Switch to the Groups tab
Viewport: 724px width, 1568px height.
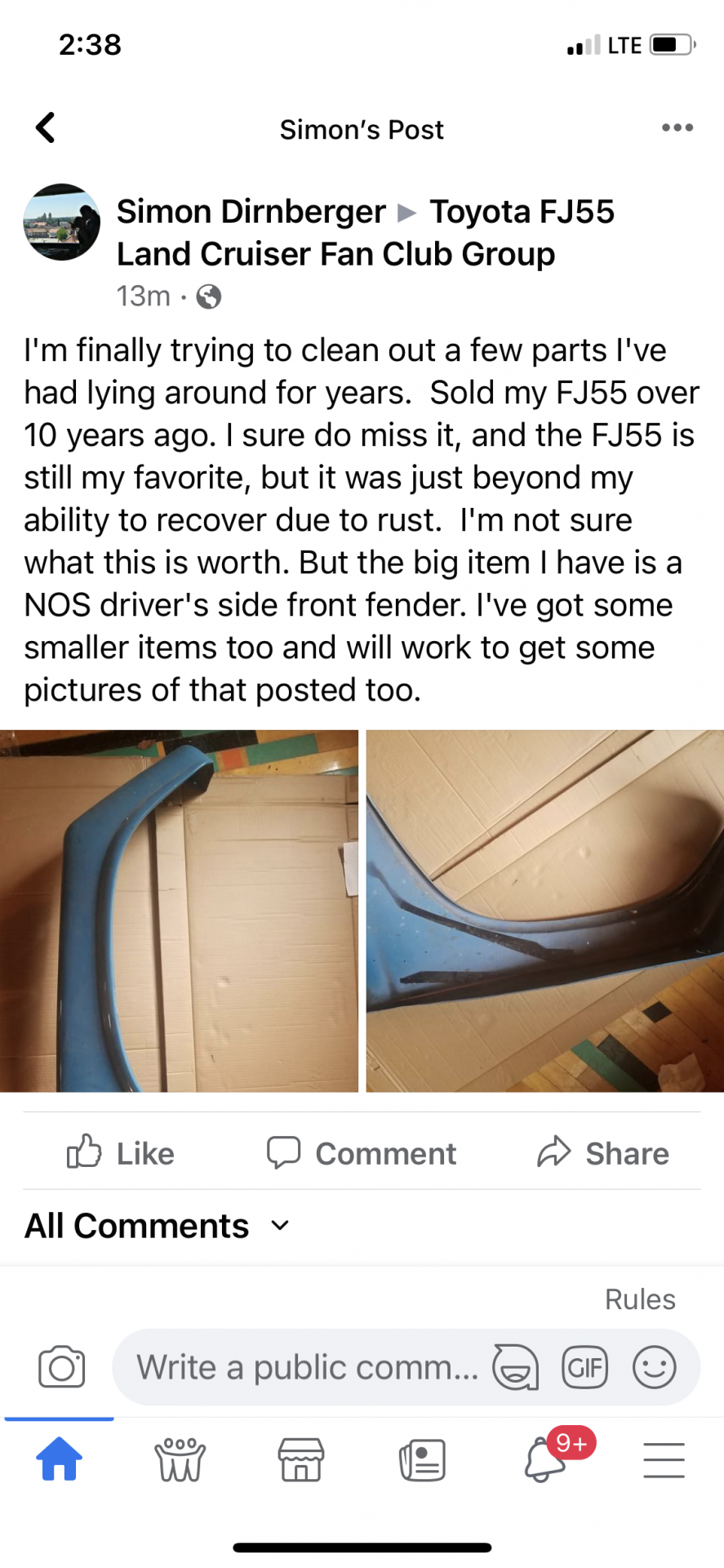pyautogui.click(x=180, y=1459)
